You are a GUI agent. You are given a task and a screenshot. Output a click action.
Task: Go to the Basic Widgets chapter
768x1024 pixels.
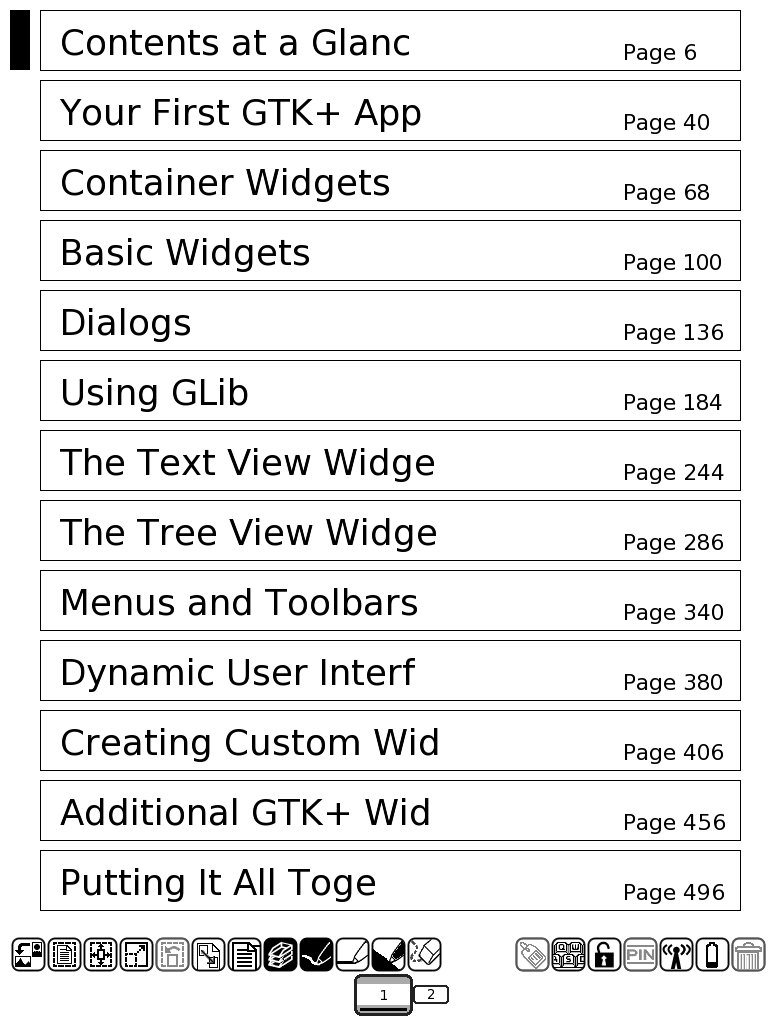pos(390,251)
